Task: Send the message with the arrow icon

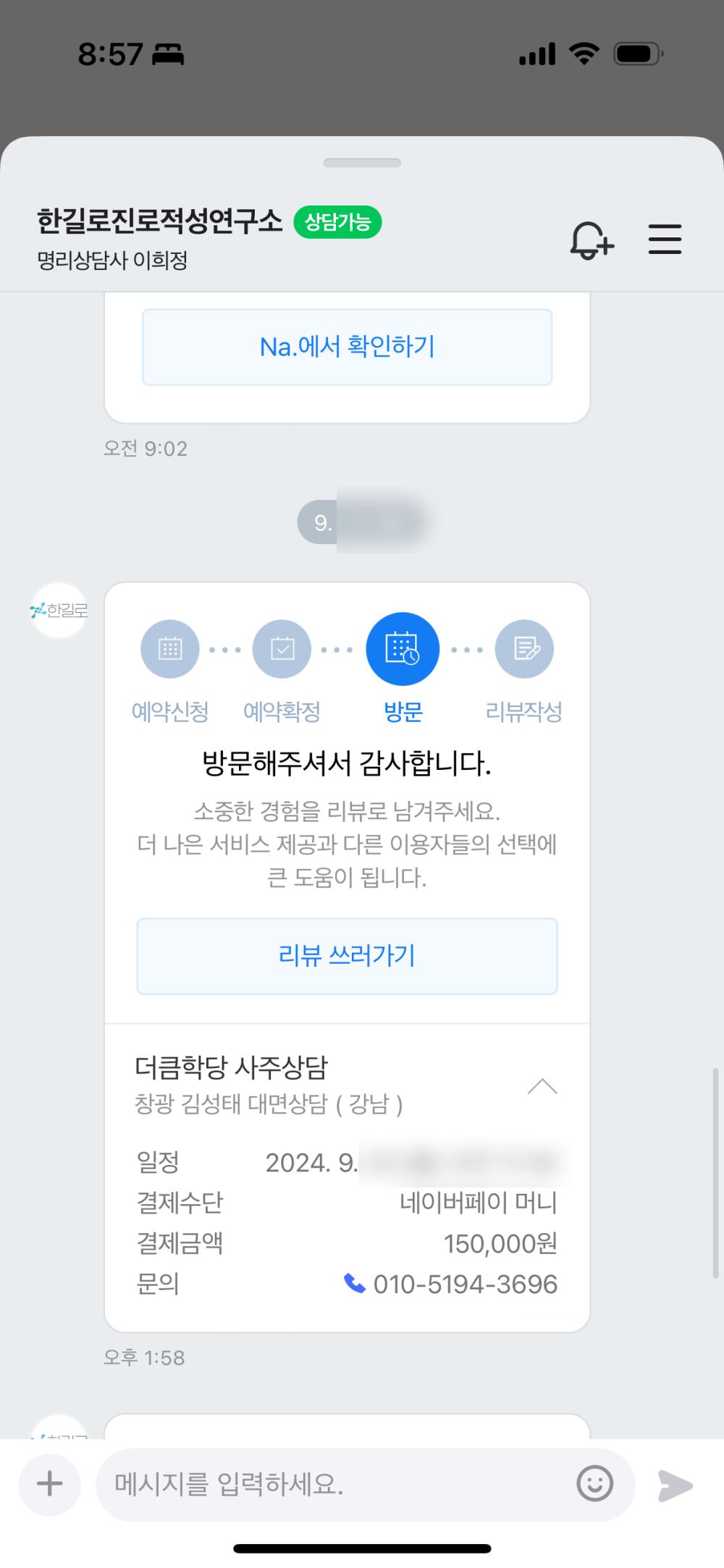Action: coord(675,1486)
